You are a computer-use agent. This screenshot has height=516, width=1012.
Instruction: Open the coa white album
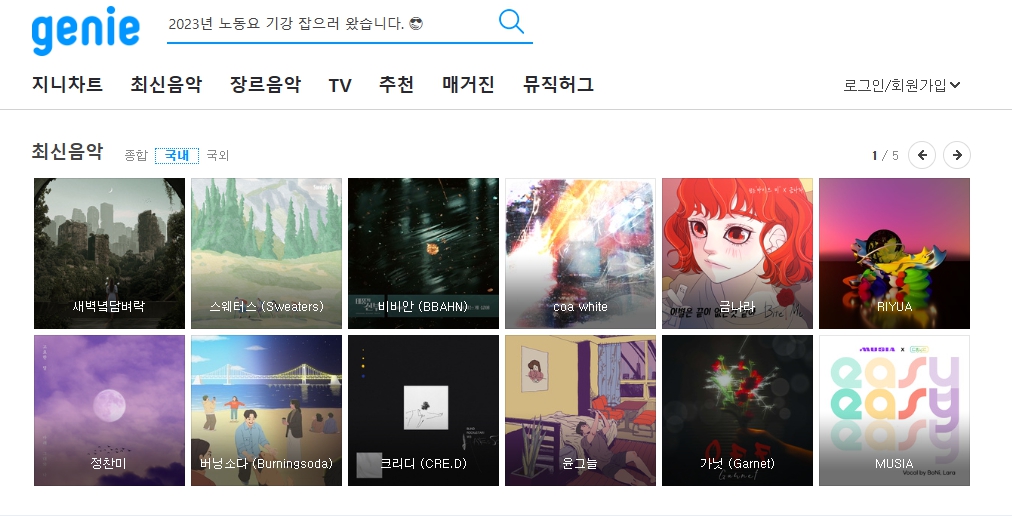click(x=580, y=253)
